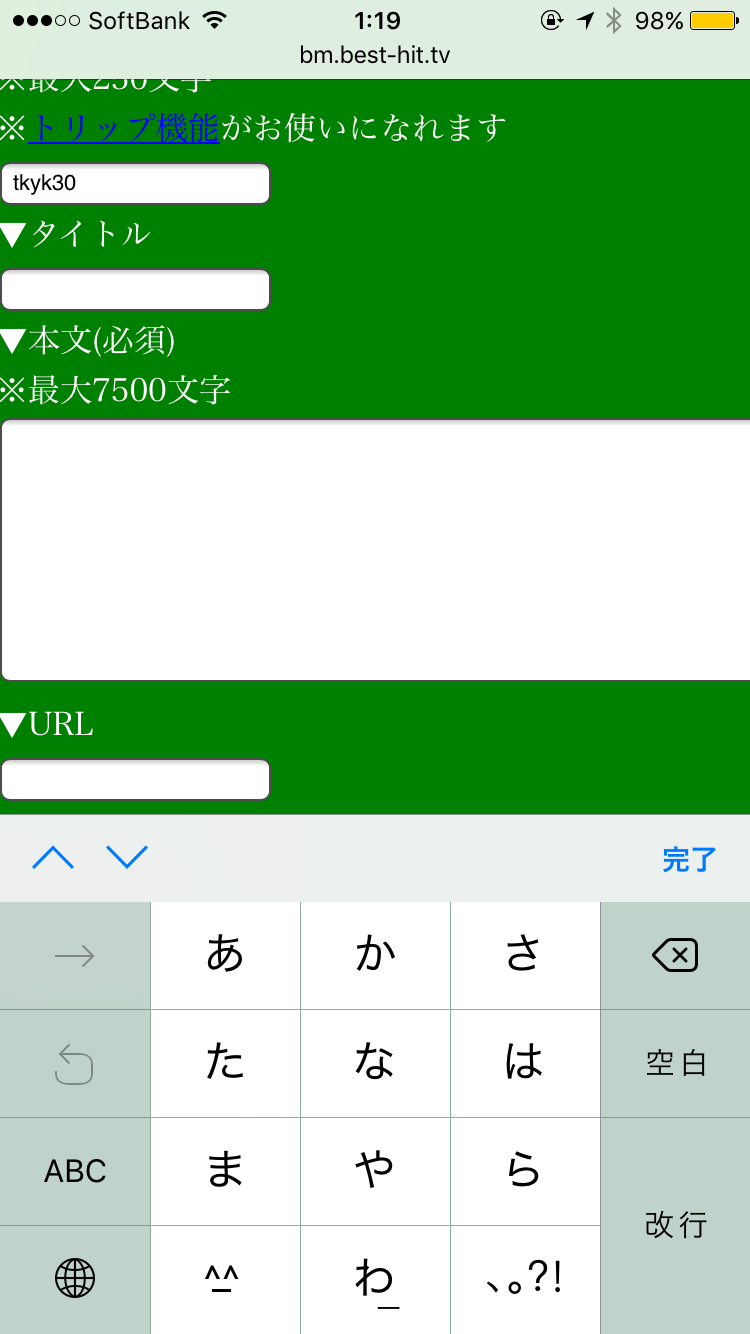
Task: Tap the address bar bm.best-hit.tv
Action: tap(375, 55)
